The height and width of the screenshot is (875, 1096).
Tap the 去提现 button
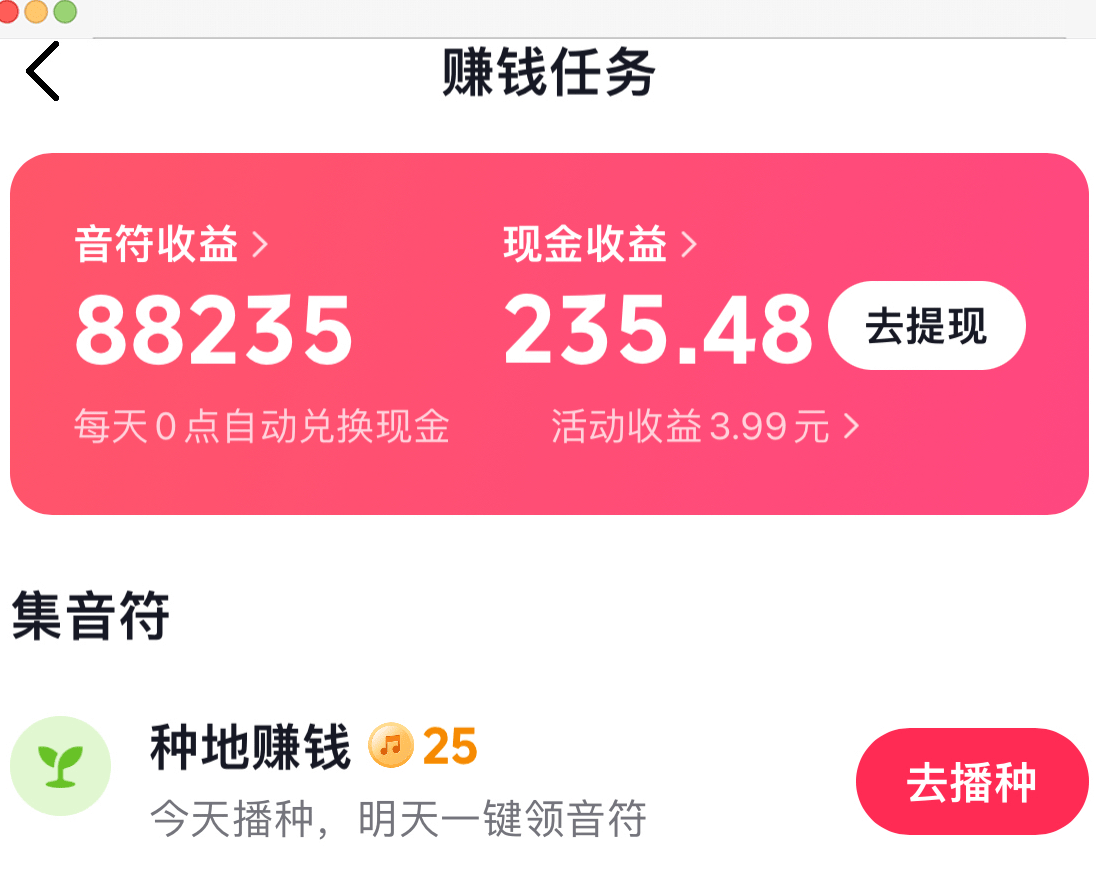coord(926,326)
